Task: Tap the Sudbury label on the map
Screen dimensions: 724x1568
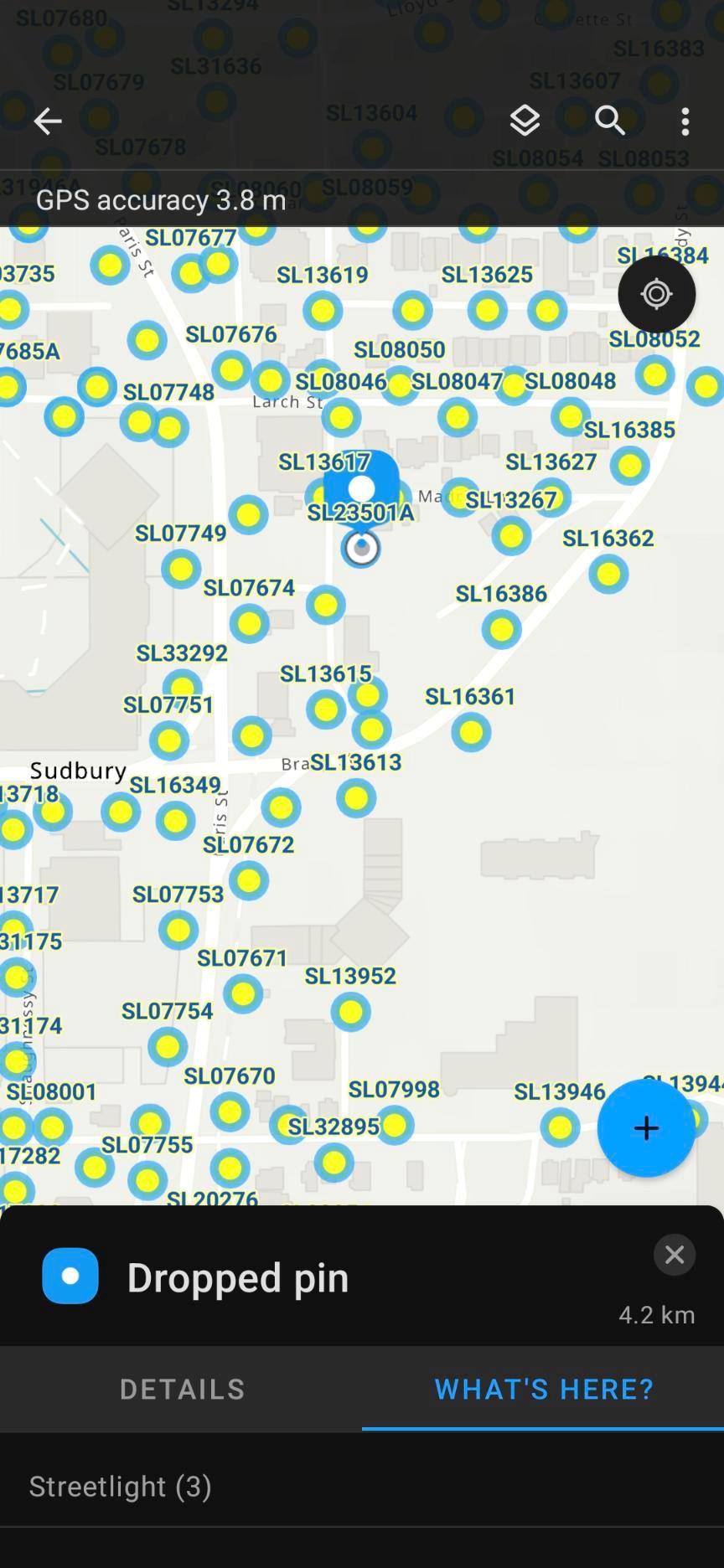Action: point(78,770)
